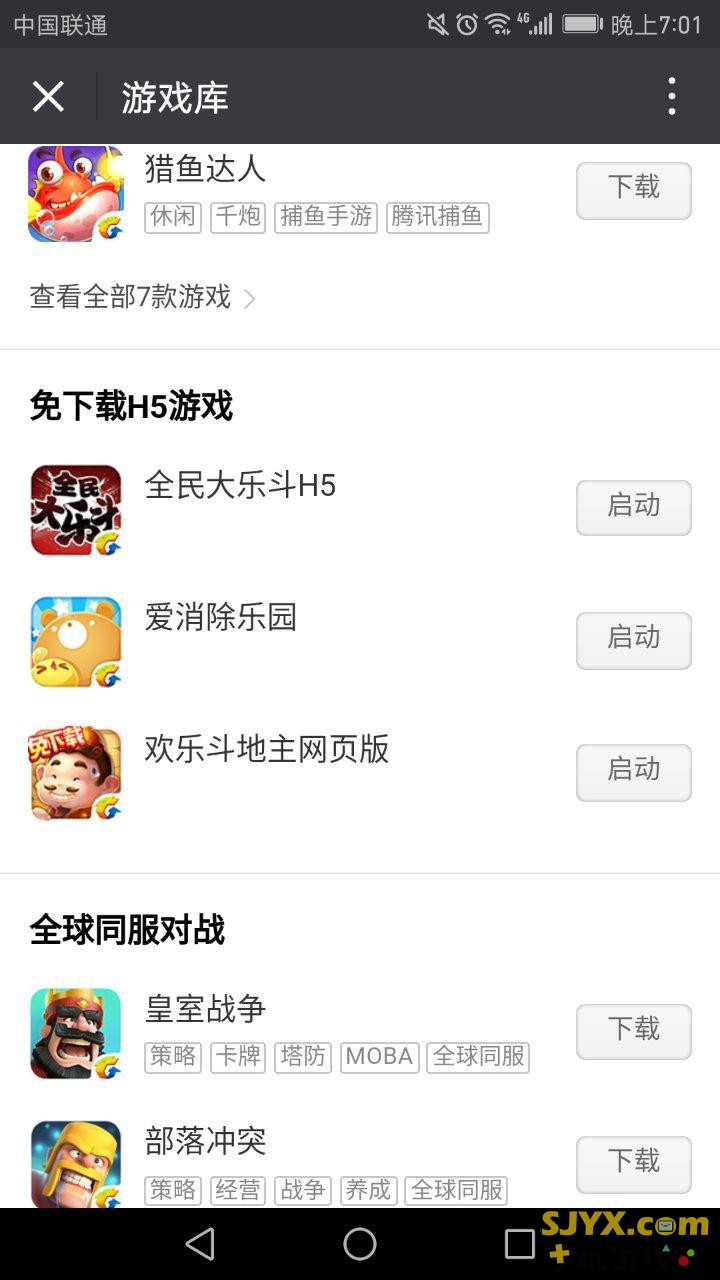
Task: Go back with system back button
Action: 200,1244
